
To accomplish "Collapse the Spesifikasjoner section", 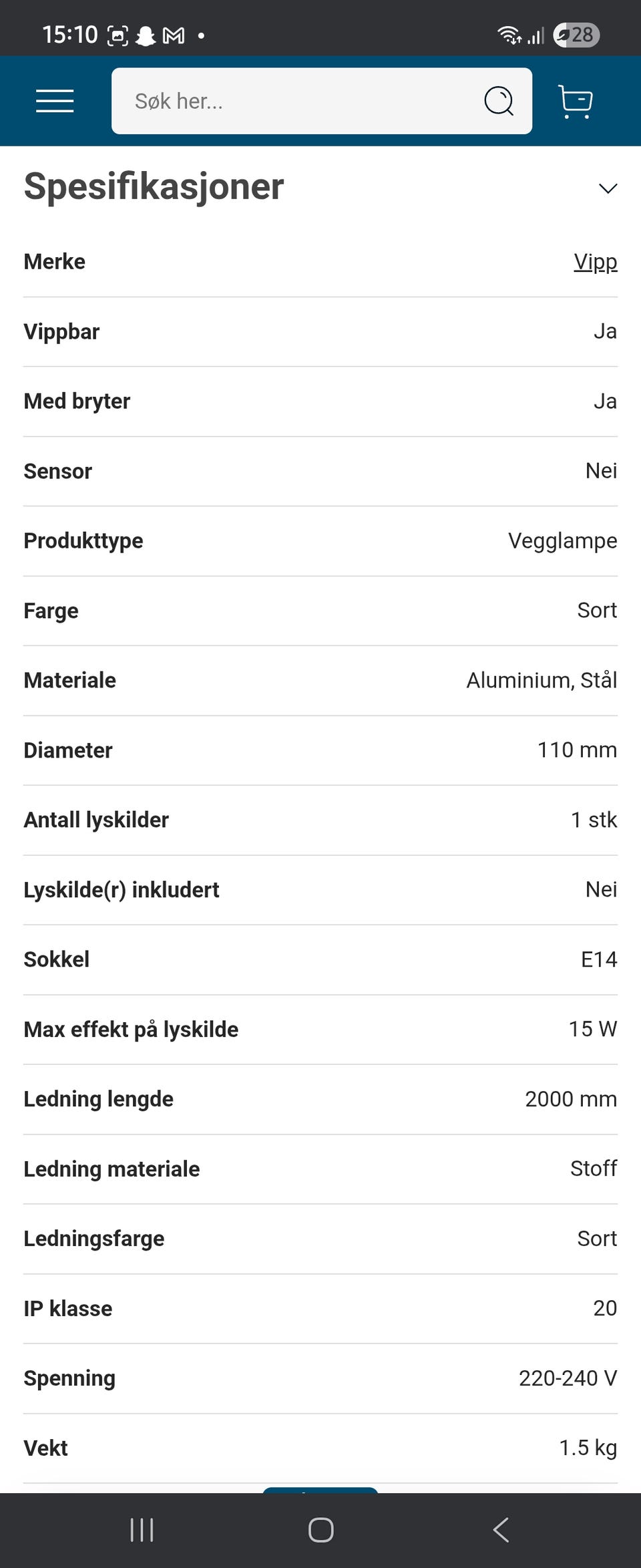I will click(608, 188).
